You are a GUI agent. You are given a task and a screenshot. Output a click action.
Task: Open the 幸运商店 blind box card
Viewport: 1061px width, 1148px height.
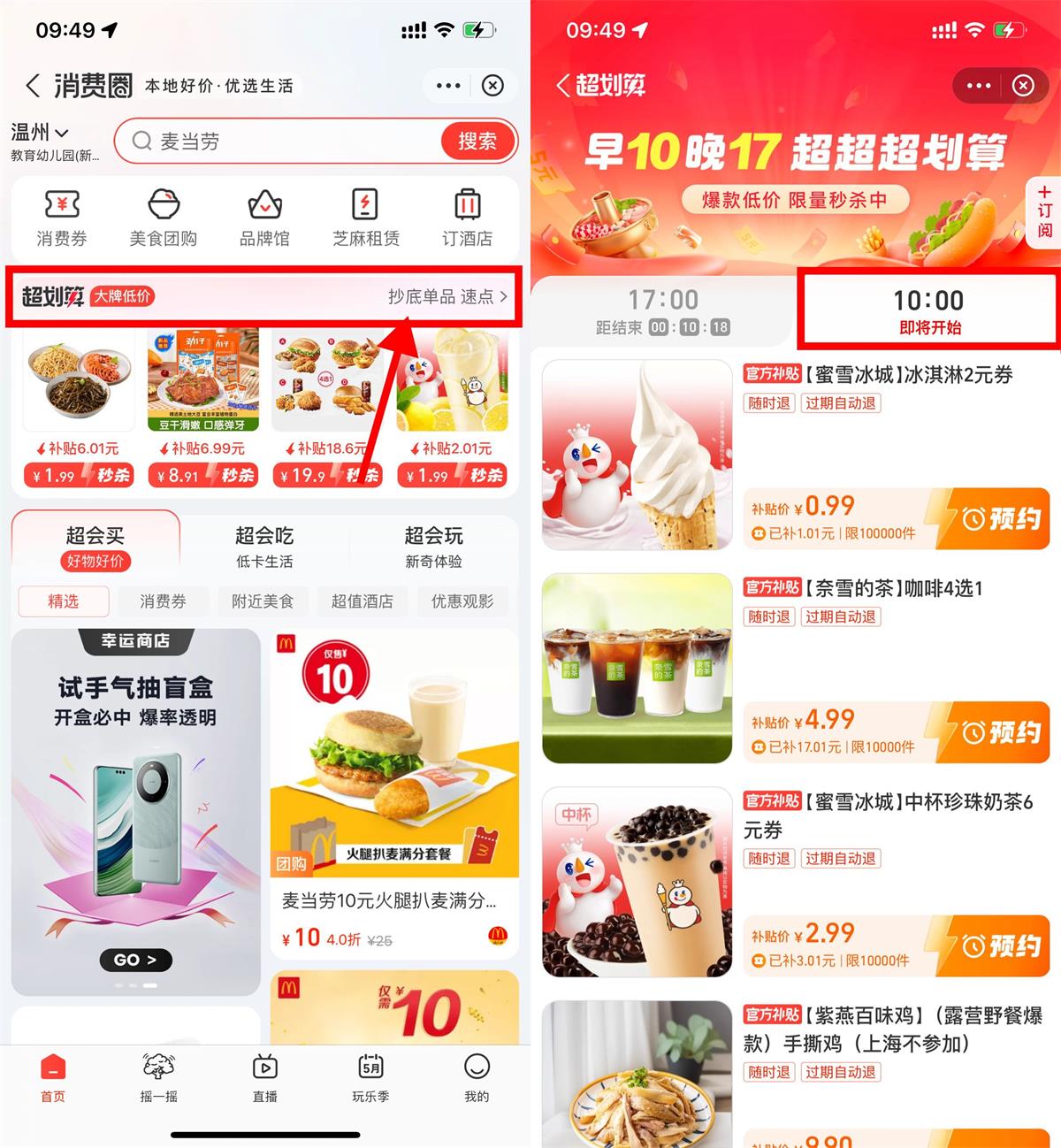pyautogui.click(x=135, y=809)
